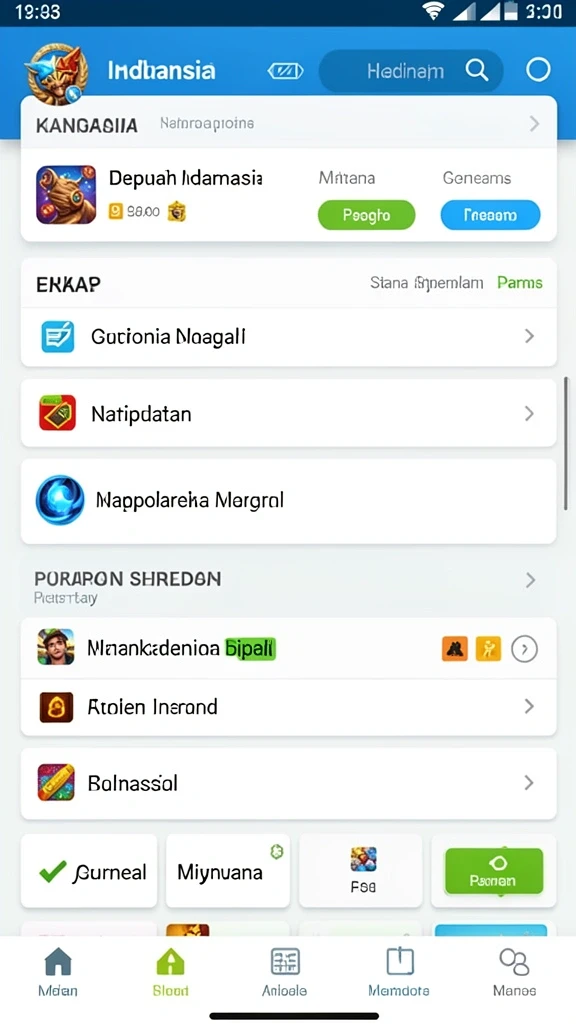Tap the blue Fneeom button
The image size is (576, 1024).
490,215
